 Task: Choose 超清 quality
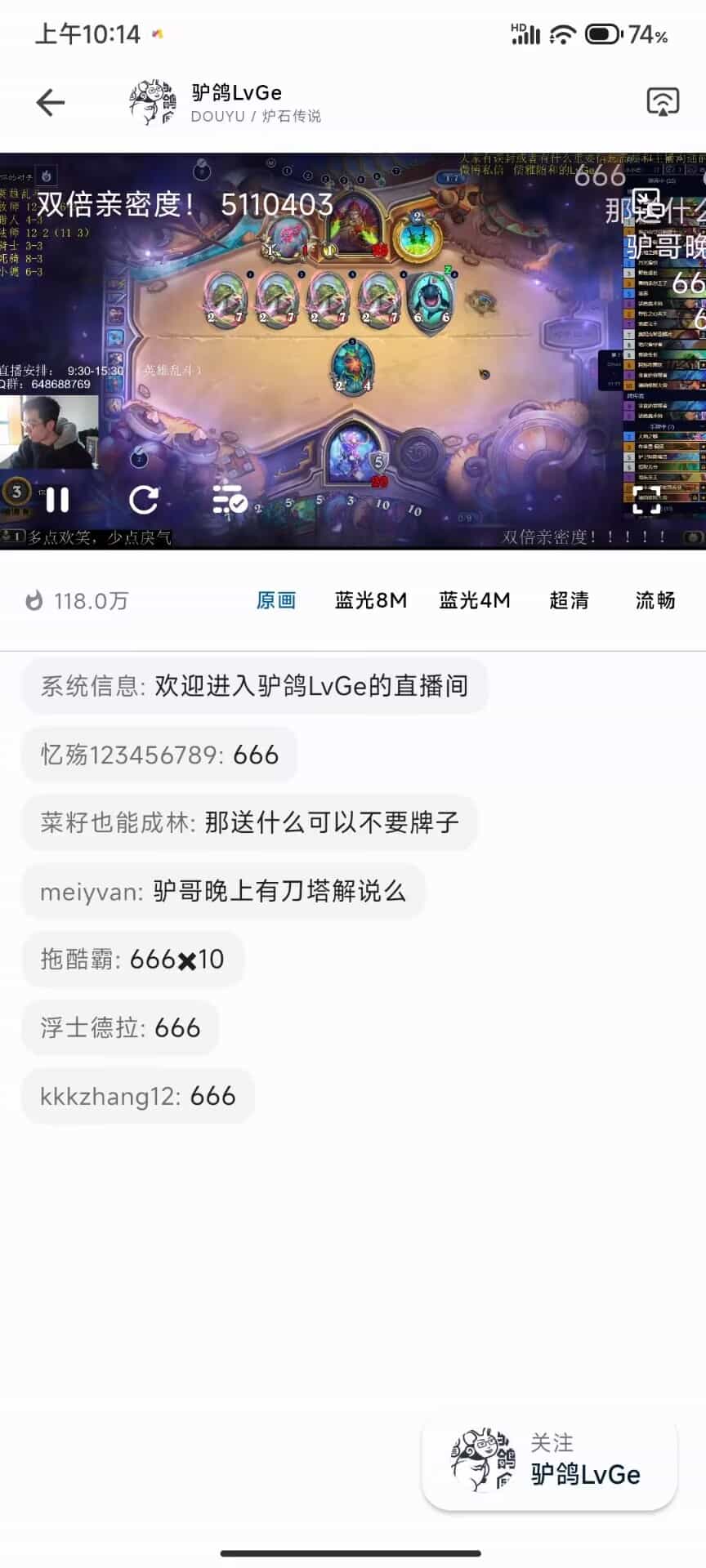tap(569, 601)
